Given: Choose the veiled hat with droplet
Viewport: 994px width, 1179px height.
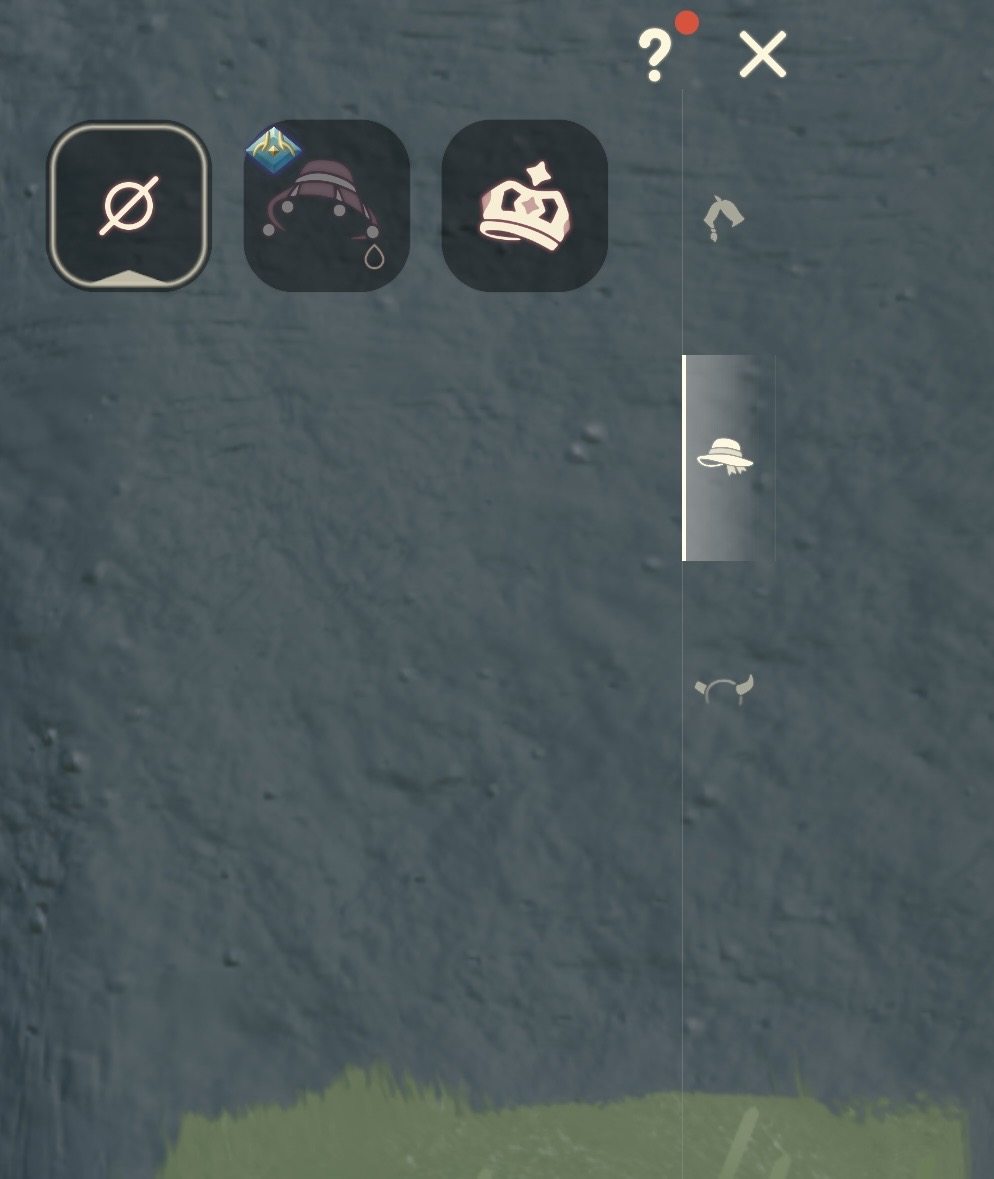Looking at the screenshot, I should 326,206.
